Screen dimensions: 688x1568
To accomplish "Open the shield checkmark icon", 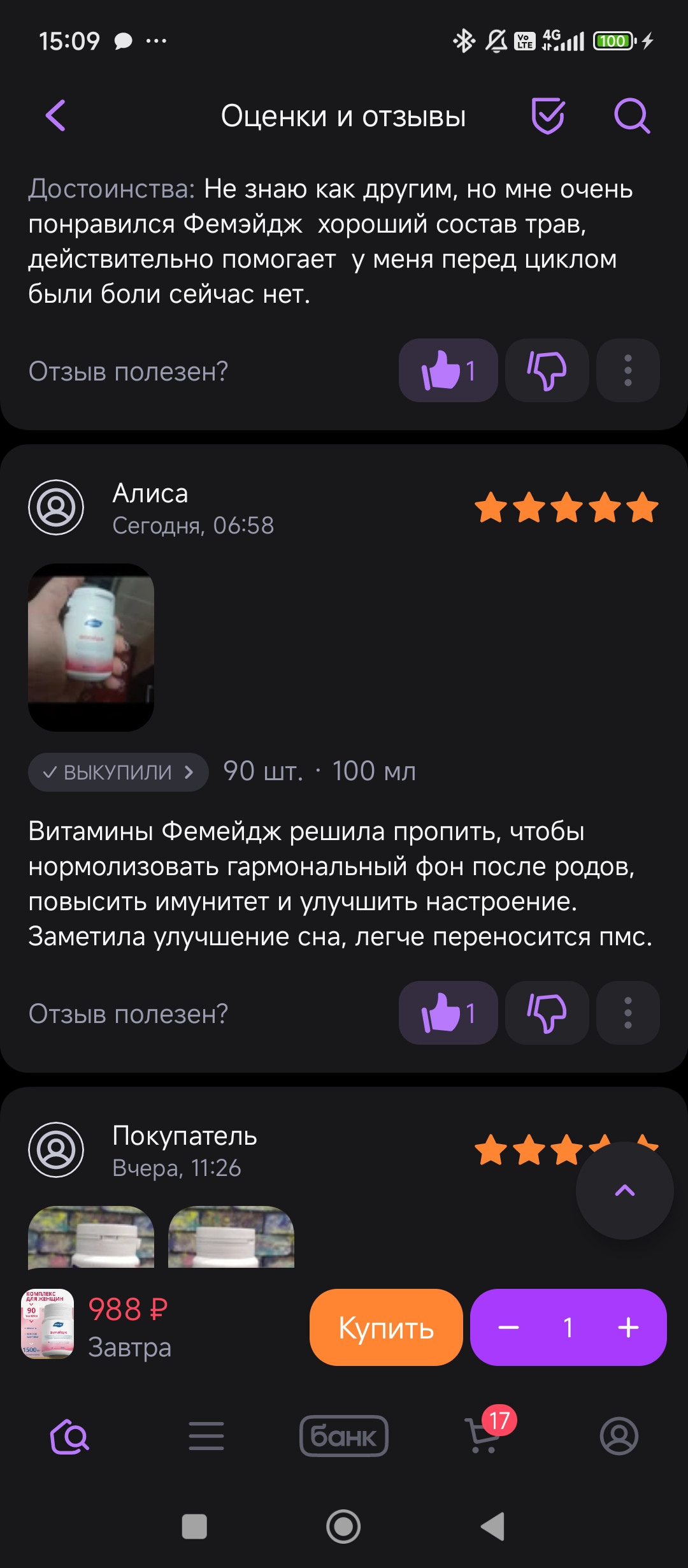I will (548, 115).
